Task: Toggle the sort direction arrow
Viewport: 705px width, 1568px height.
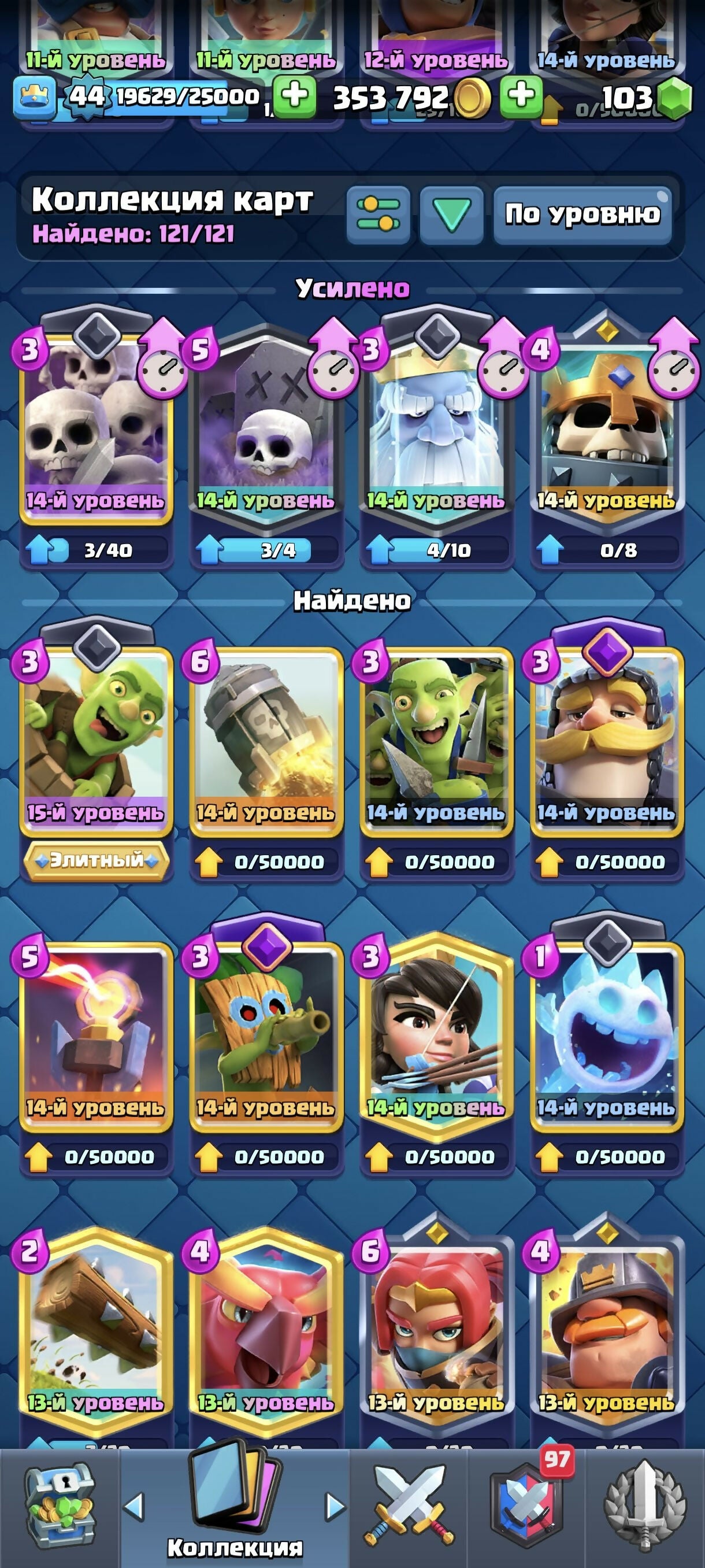Action: (451, 215)
